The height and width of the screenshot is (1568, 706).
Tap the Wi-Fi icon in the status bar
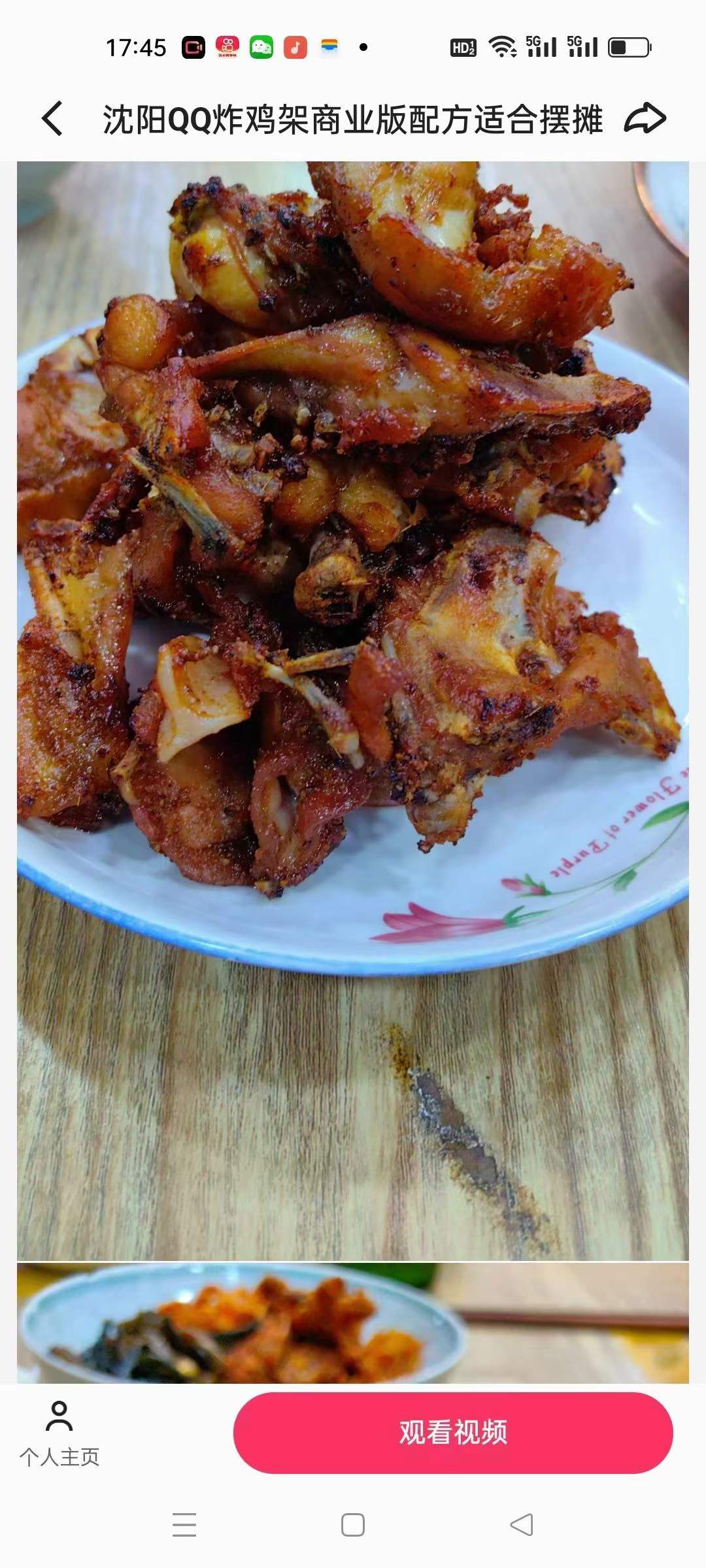coord(502,46)
